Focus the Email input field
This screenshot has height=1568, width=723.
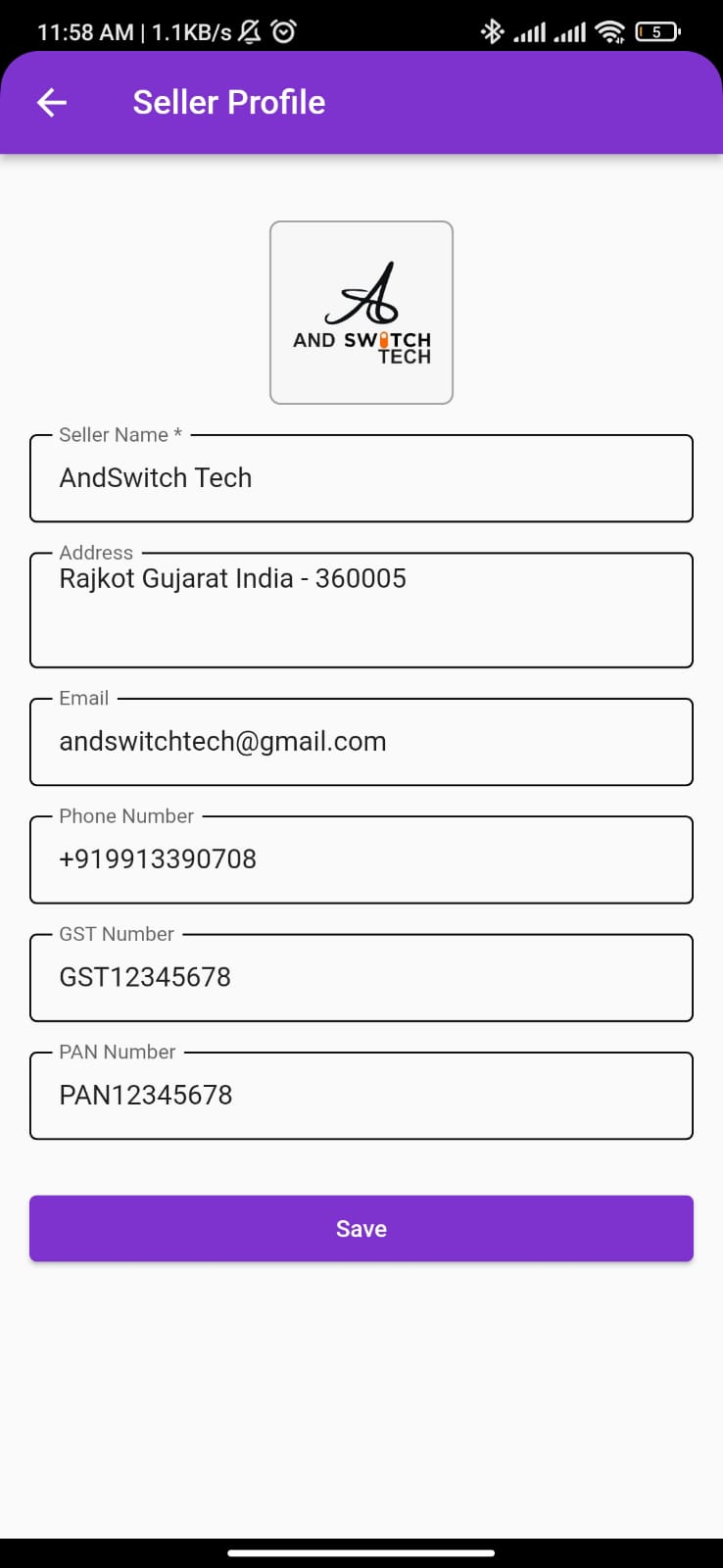tap(361, 742)
